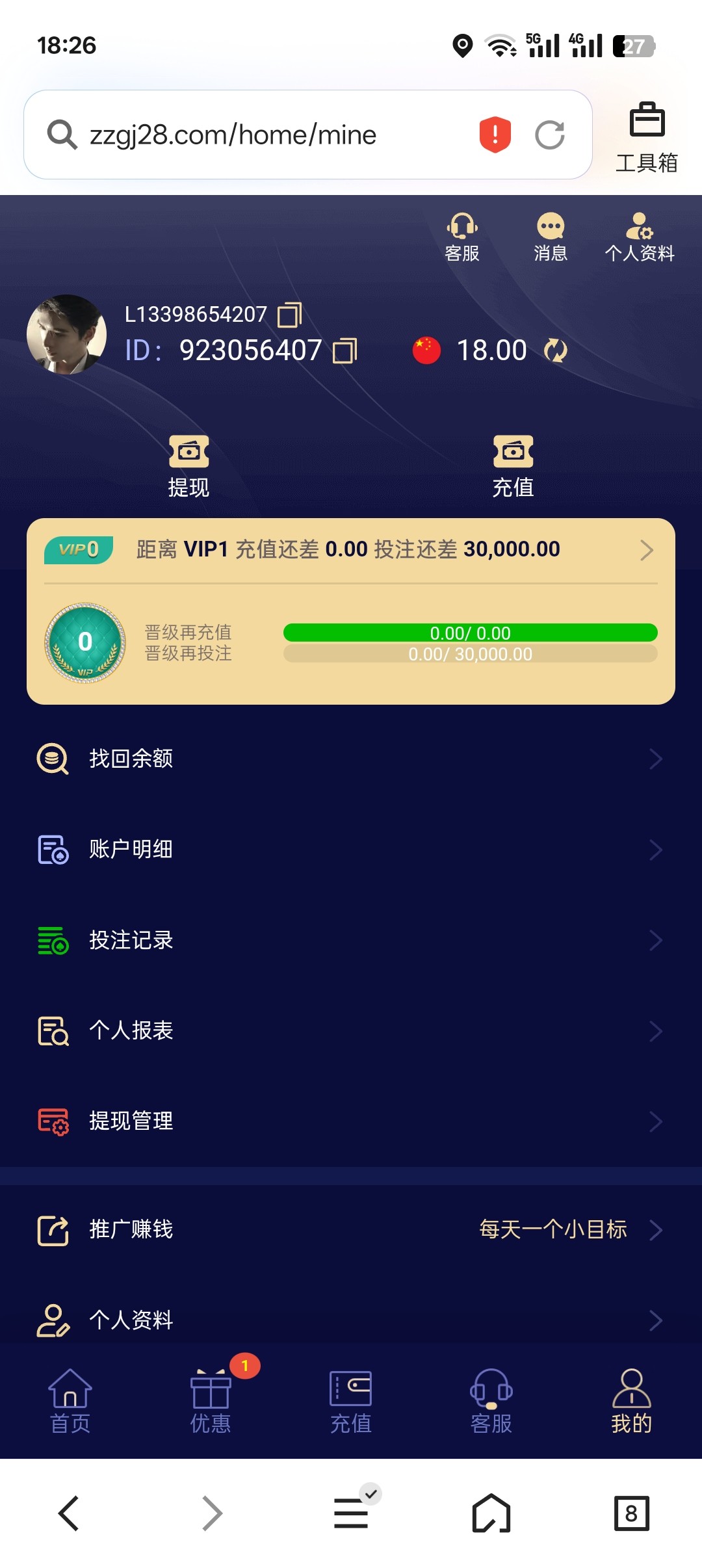Image resolution: width=702 pixels, height=1568 pixels.
Task: Tap the 提现 withdraw button
Action: point(188,466)
